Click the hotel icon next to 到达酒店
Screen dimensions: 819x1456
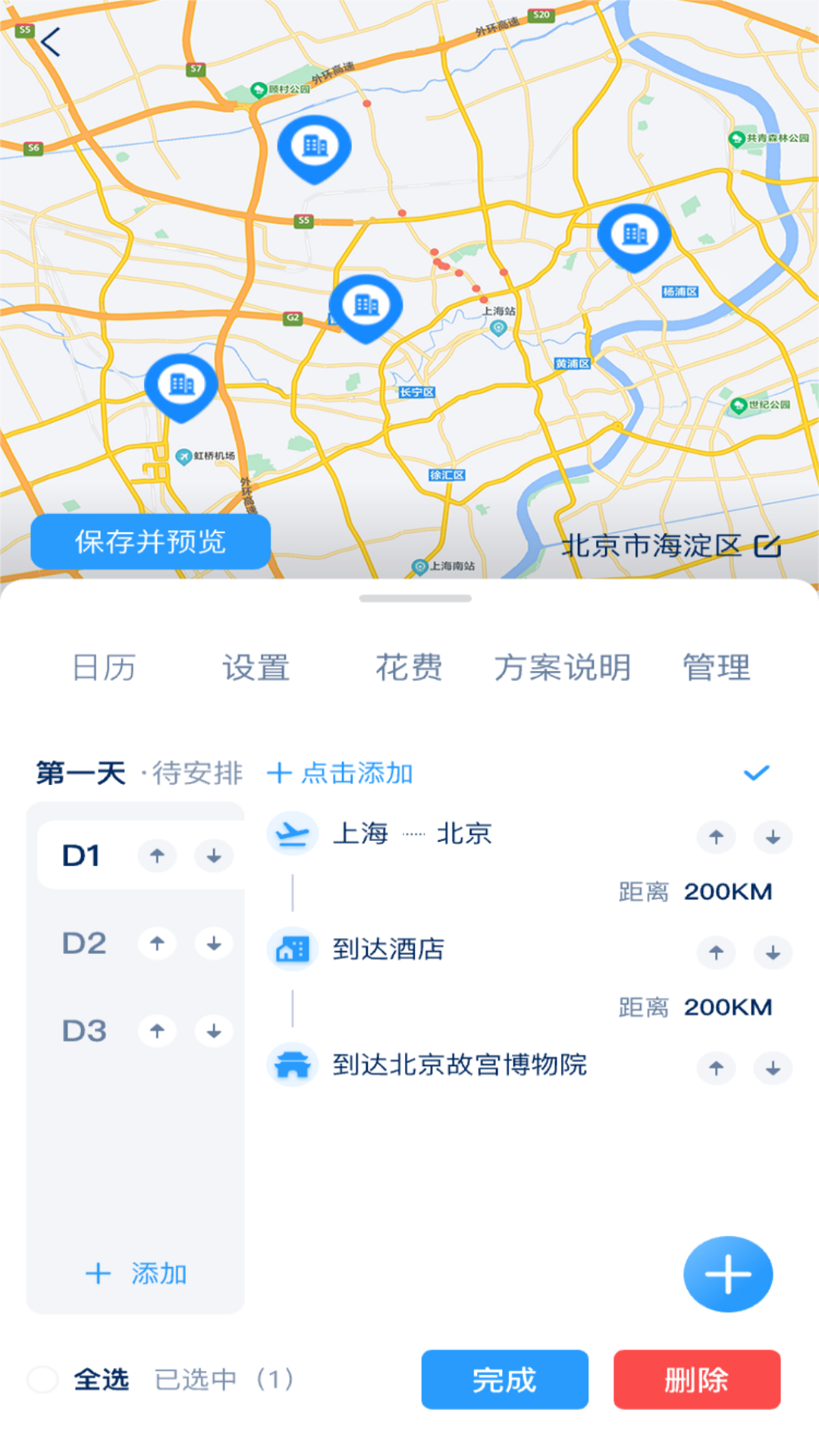click(293, 950)
